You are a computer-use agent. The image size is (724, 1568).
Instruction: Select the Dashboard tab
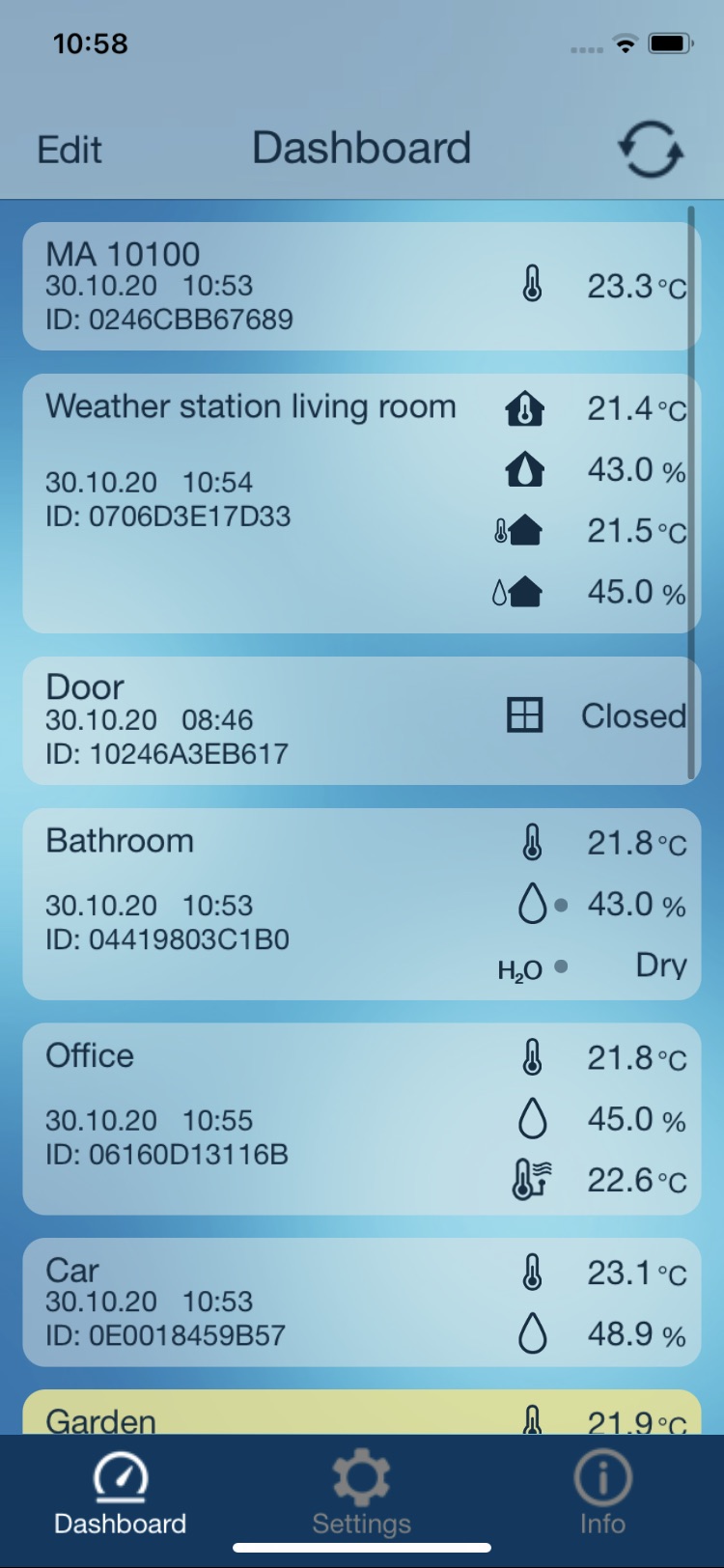click(x=121, y=1493)
